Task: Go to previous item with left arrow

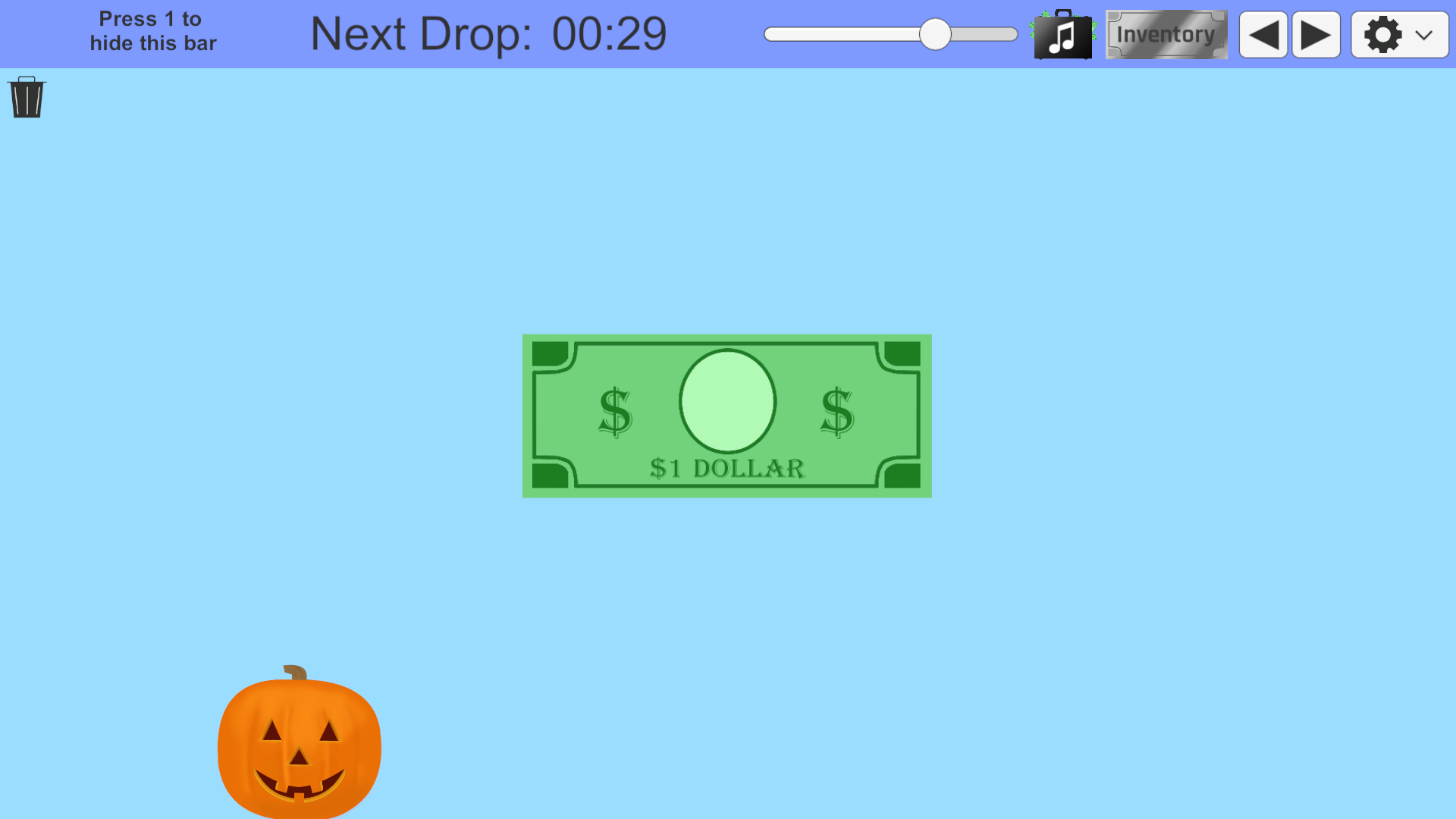Action: click(x=1263, y=35)
